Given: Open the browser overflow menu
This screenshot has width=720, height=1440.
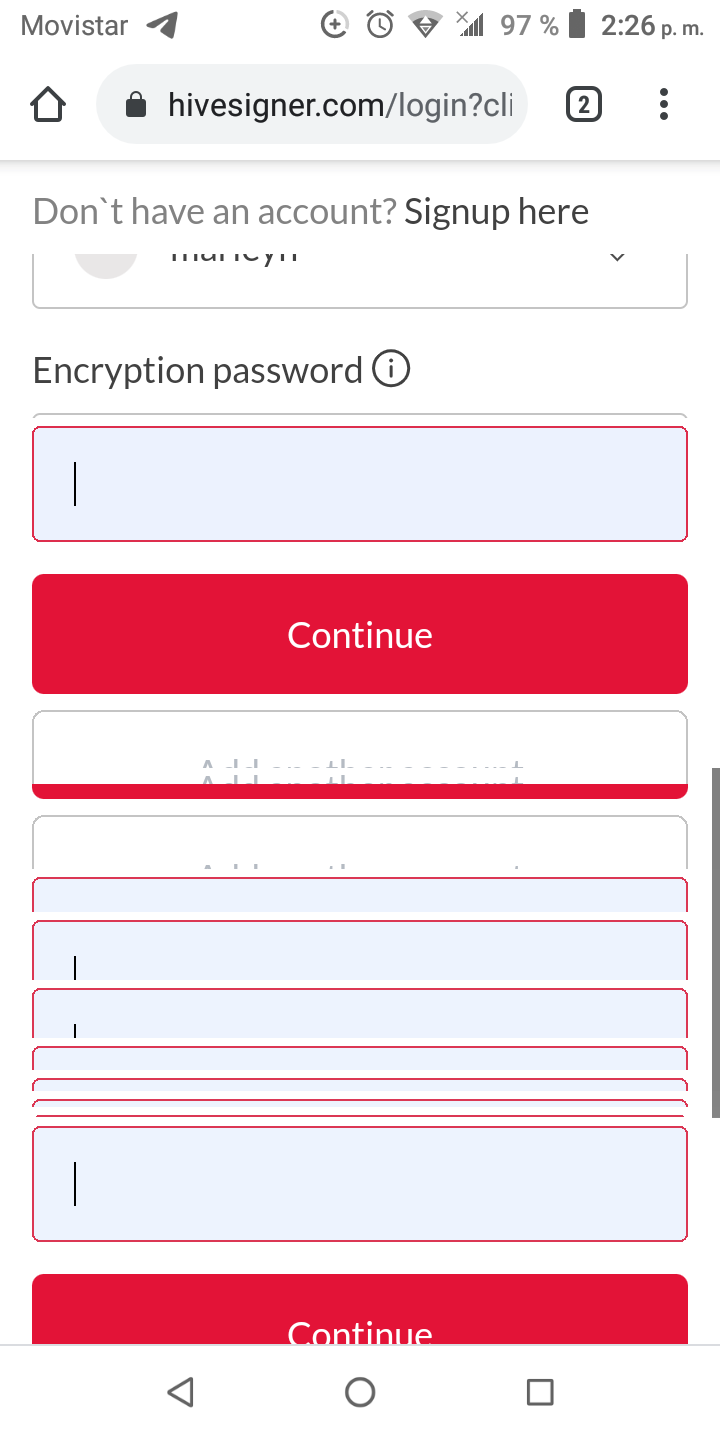Looking at the screenshot, I should [664, 104].
